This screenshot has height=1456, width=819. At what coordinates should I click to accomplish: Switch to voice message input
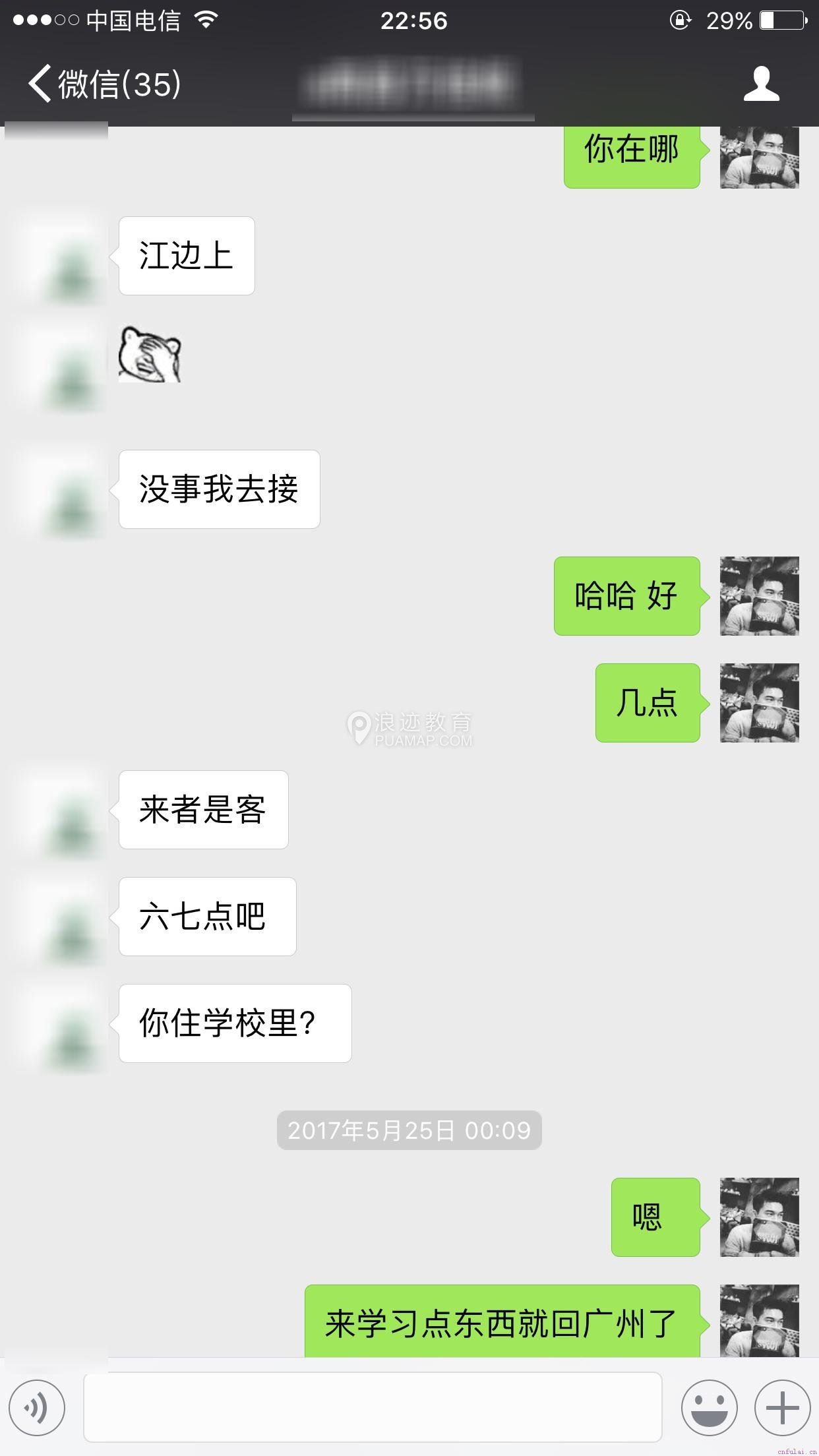37,1407
